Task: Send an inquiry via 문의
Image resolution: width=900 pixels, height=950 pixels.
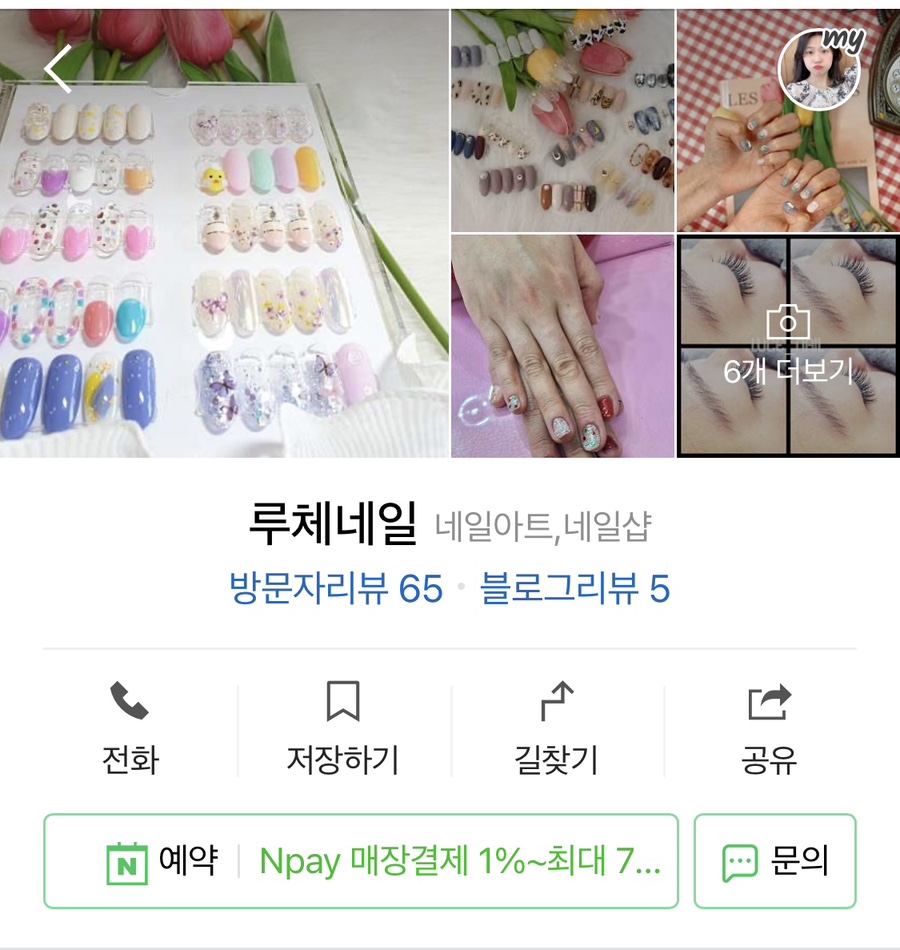Action: (x=775, y=861)
